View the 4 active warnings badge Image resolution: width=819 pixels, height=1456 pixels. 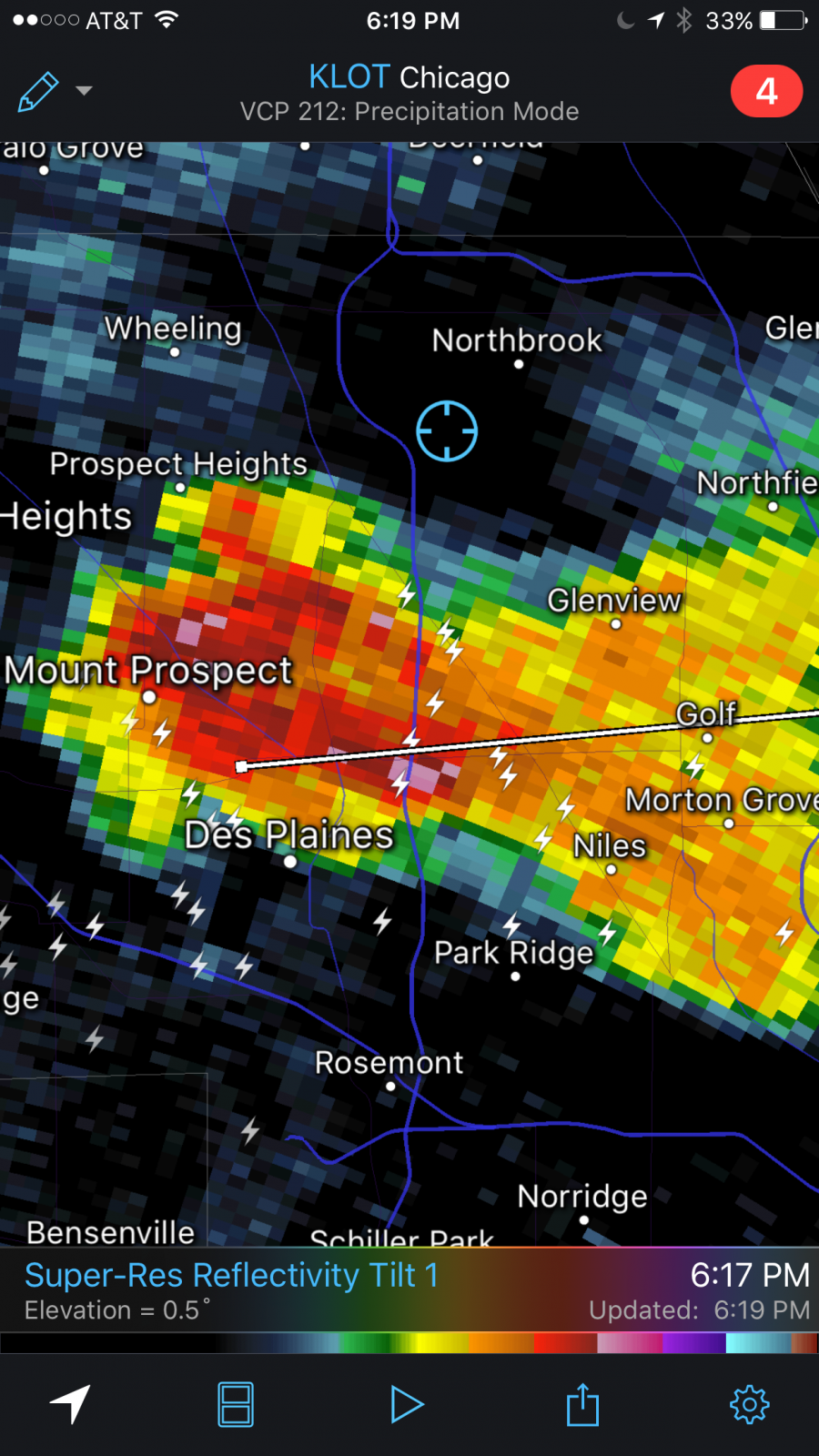[x=766, y=91]
